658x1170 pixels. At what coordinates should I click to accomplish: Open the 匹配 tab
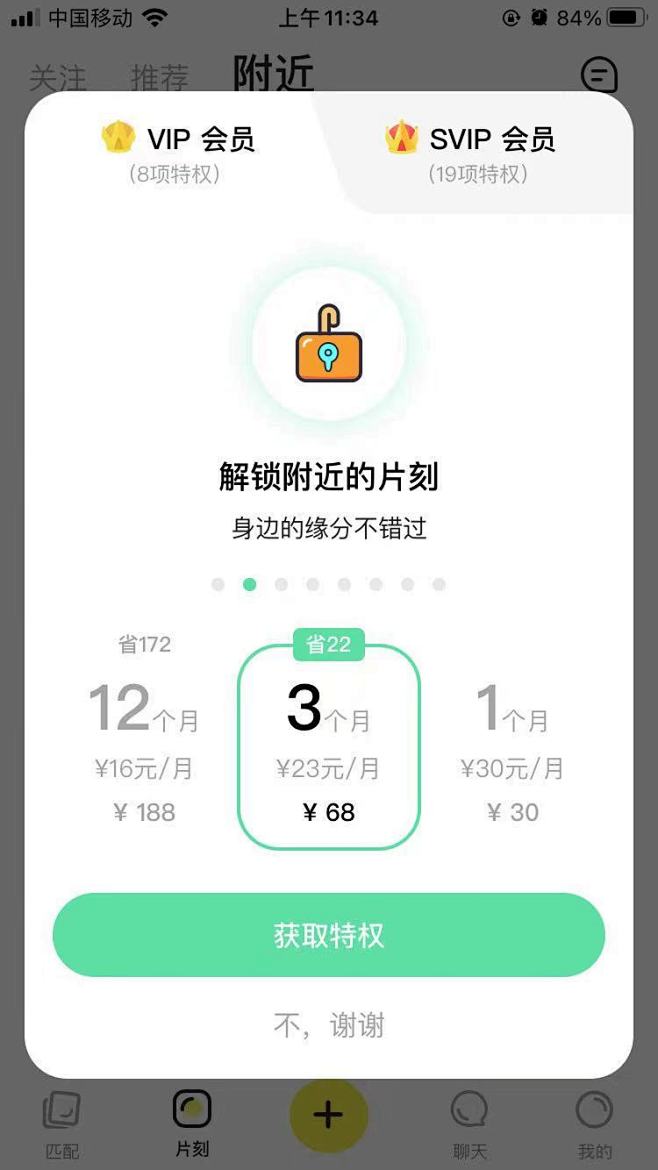(x=62, y=1124)
